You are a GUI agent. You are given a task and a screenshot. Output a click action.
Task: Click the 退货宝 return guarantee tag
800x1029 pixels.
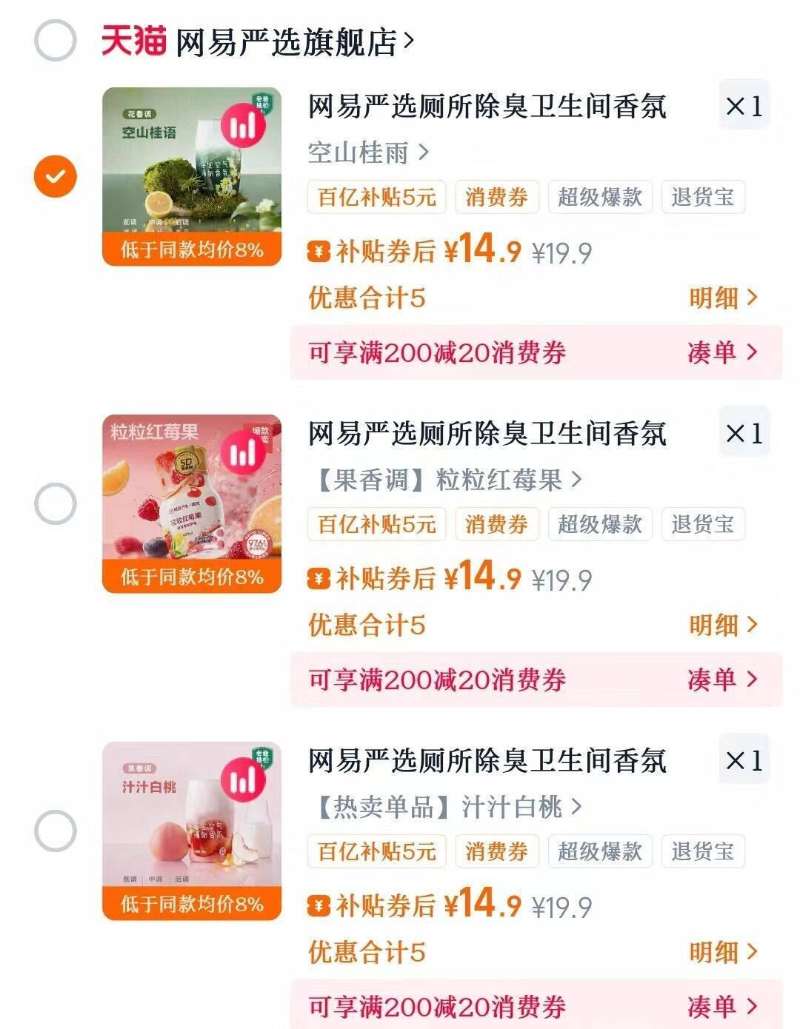point(702,198)
